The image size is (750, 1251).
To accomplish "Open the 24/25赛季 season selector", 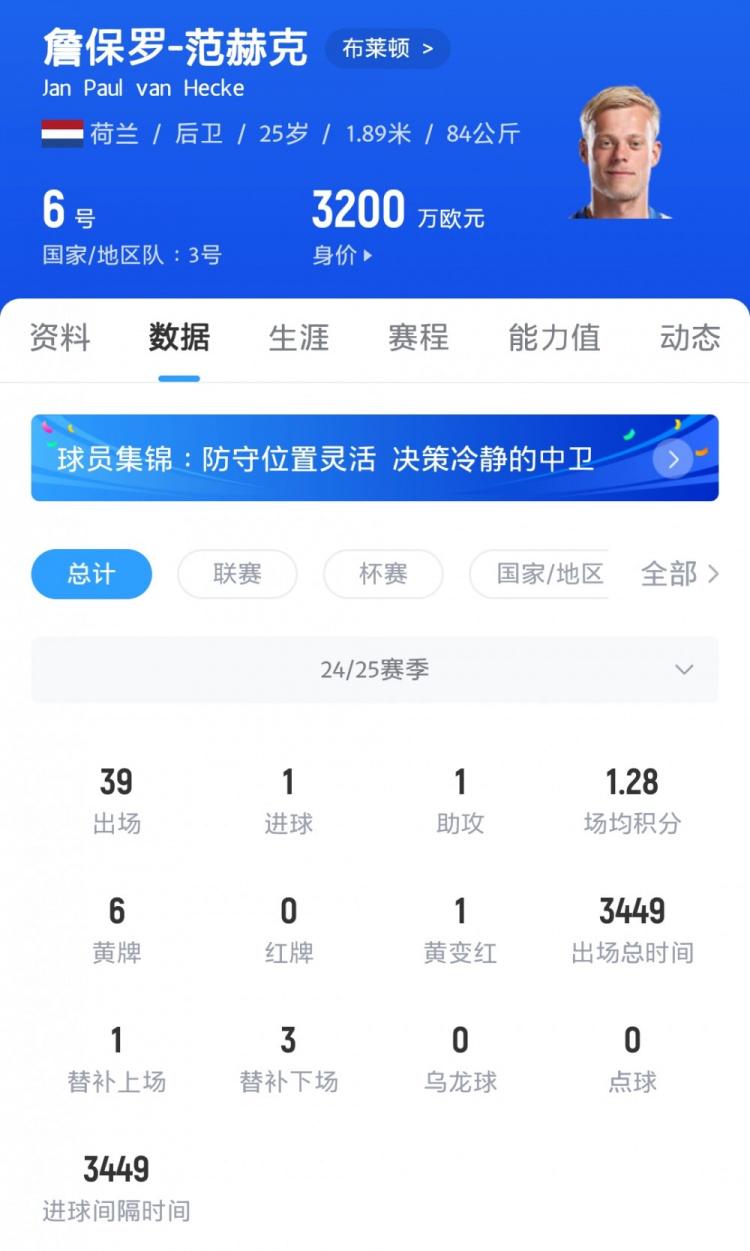I will point(375,669).
